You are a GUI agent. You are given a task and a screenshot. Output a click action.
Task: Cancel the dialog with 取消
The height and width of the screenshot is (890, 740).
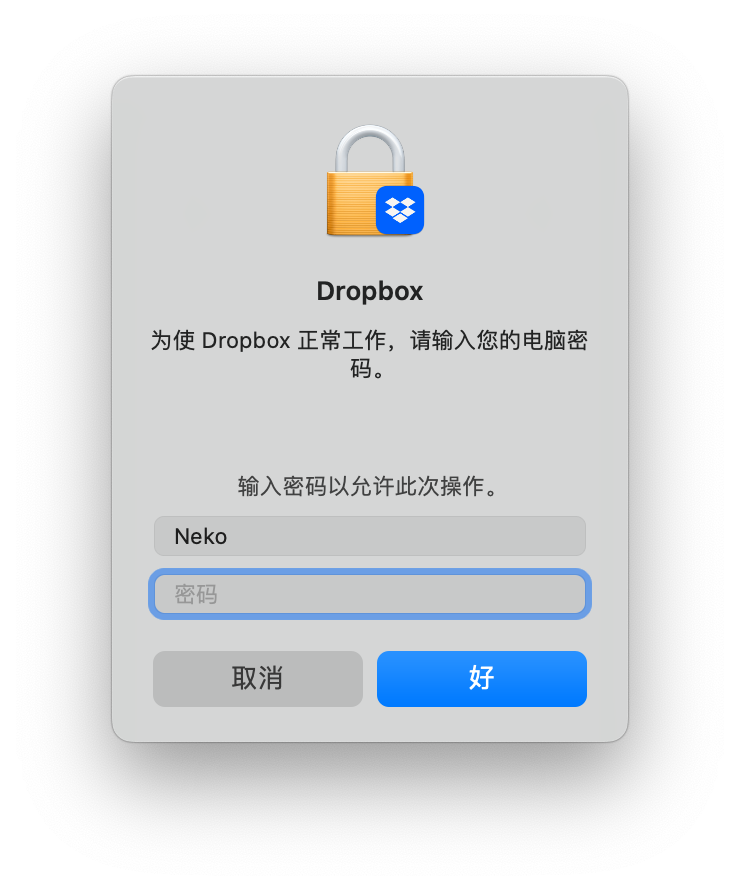tap(258, 679)
